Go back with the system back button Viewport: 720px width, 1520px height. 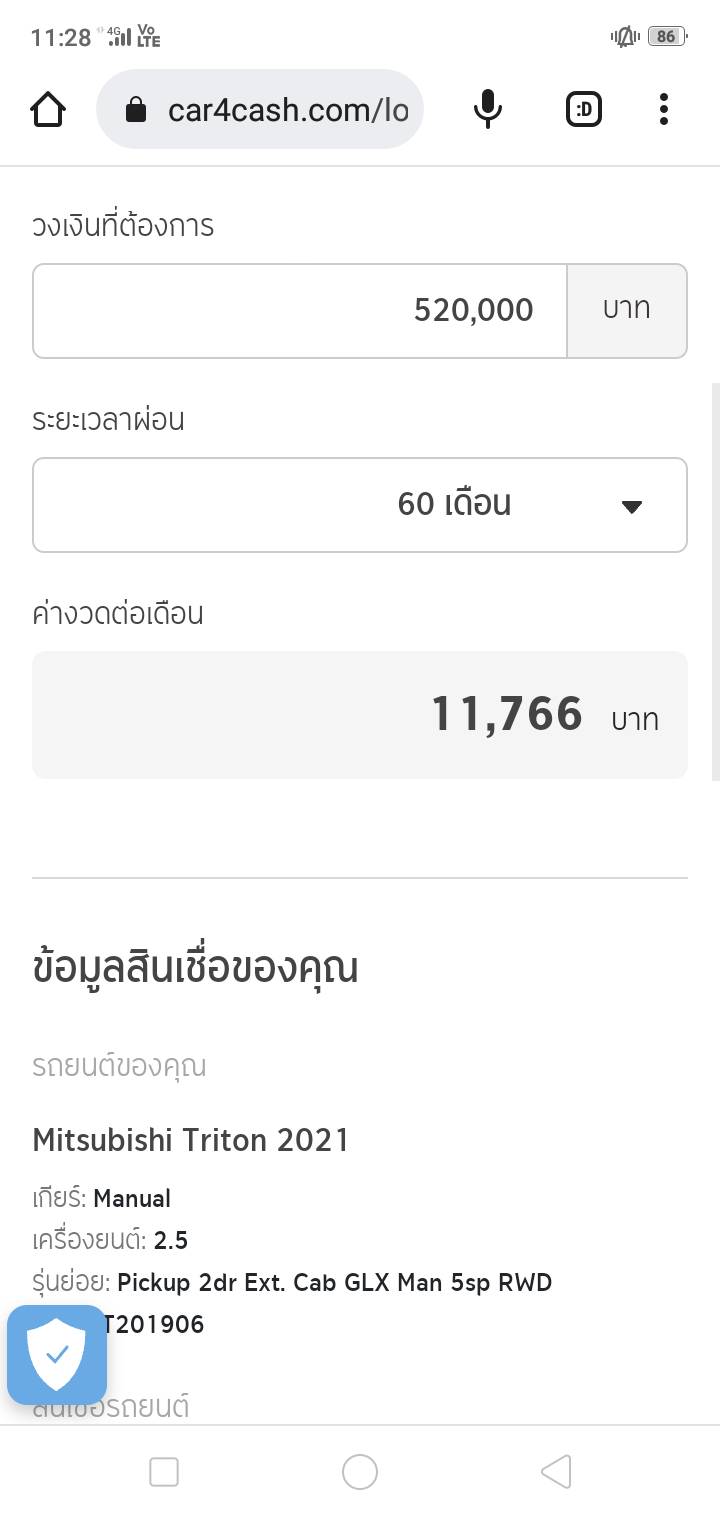coord(555,1472)
